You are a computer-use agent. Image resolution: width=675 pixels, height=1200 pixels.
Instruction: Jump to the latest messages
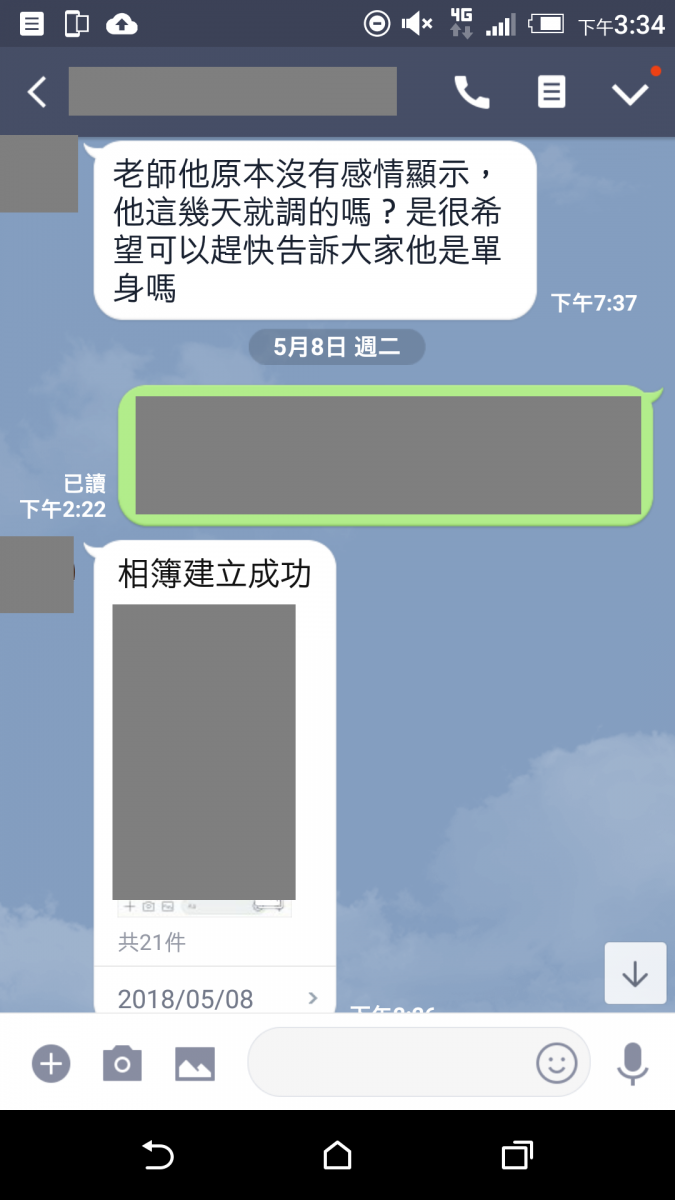(635, 973)
